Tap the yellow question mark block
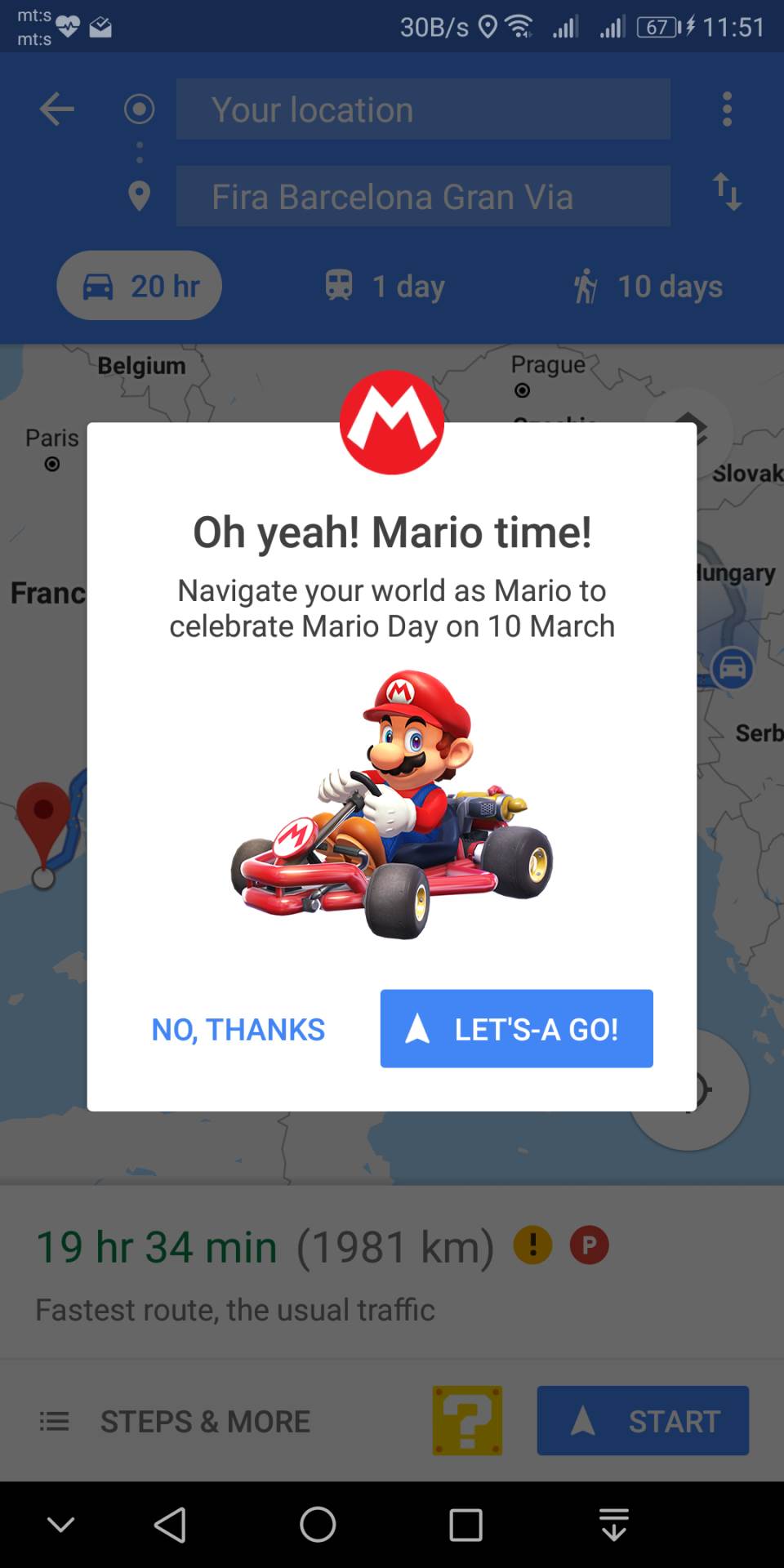 (467, 1420)
